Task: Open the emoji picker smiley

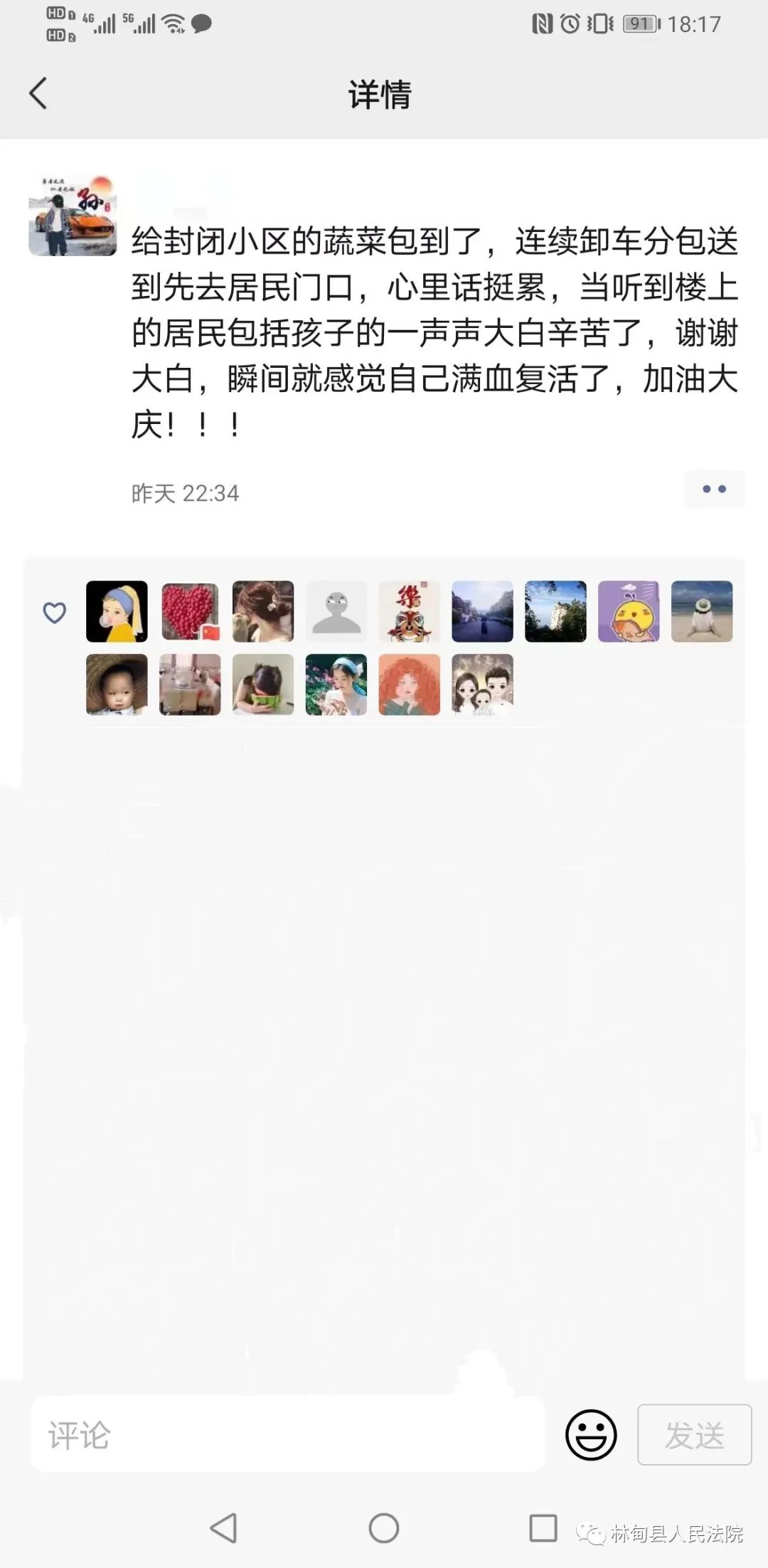Action: pos(591,1435)
